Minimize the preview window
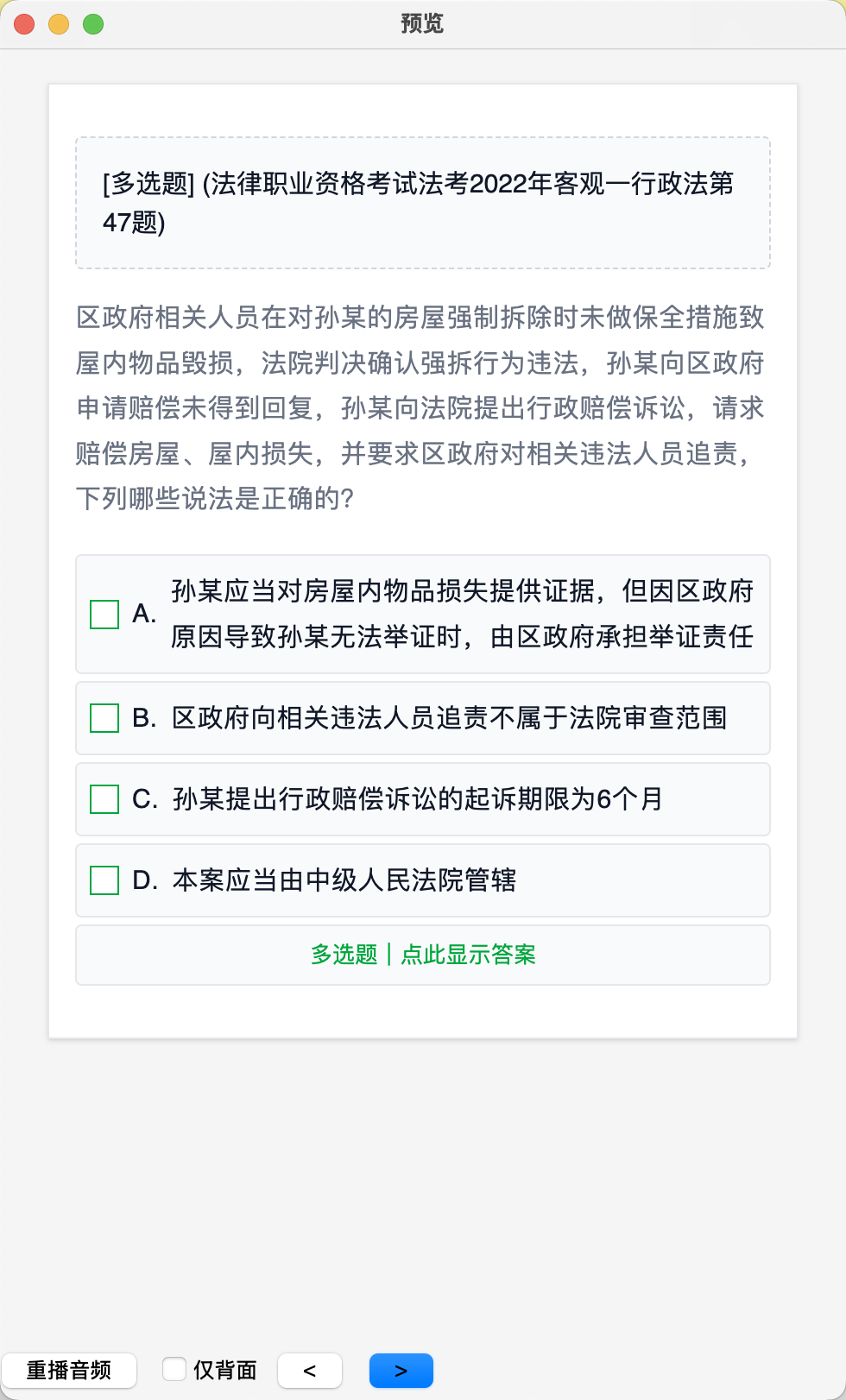 [x=59, y=24]
